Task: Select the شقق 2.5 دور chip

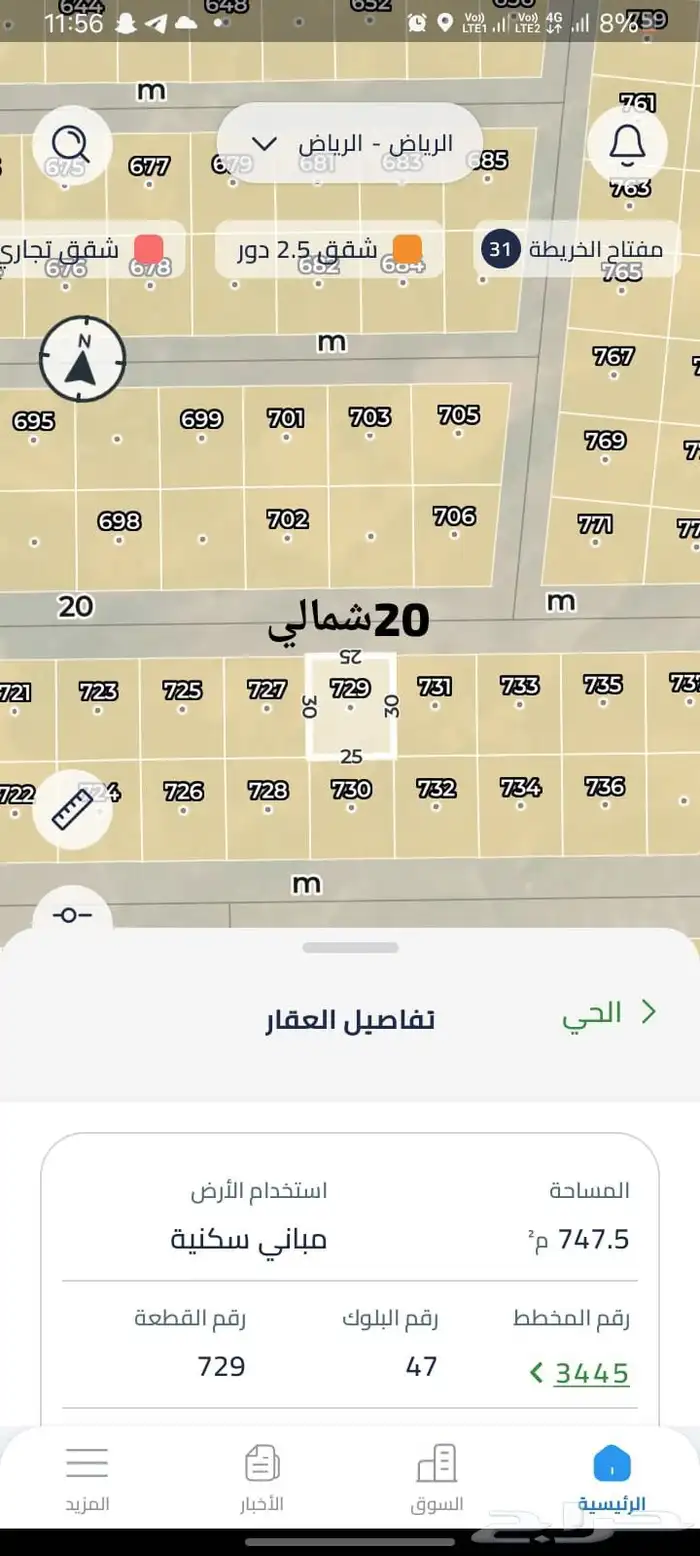Action: pyautogui.click(x=330, y=249)
